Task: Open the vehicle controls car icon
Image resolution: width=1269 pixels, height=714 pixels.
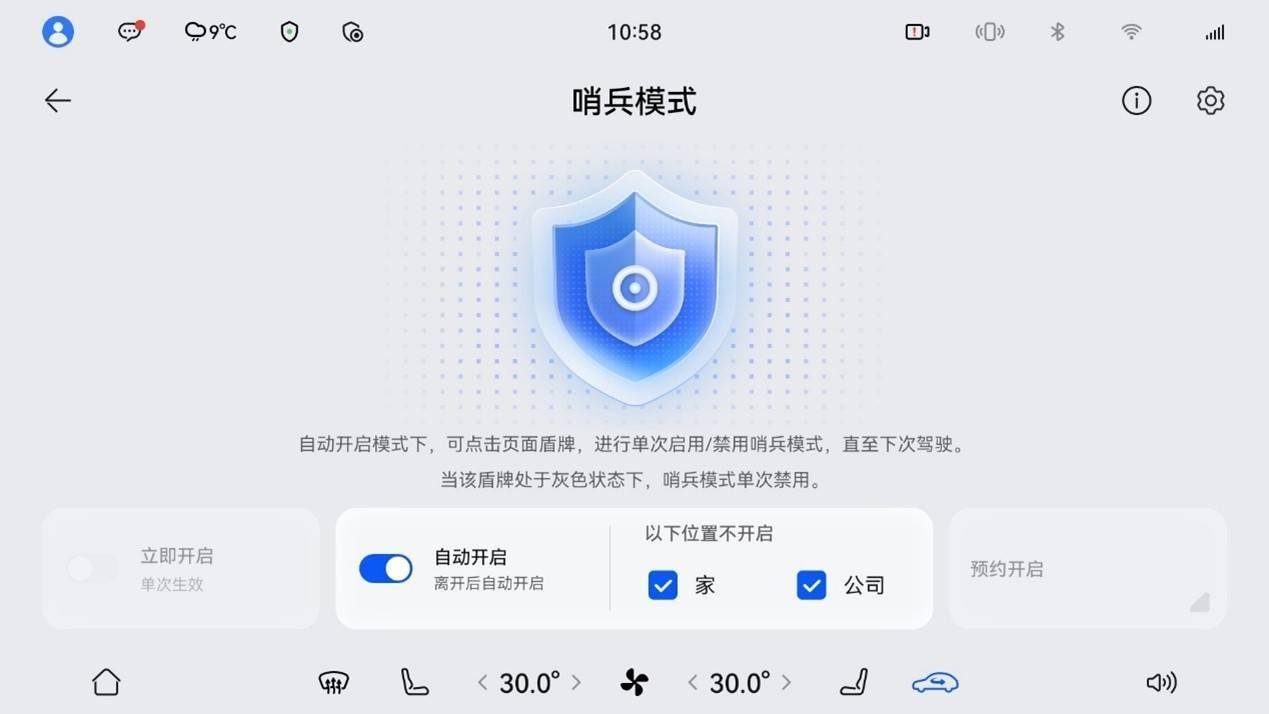Action: click(x=935, y=682)
